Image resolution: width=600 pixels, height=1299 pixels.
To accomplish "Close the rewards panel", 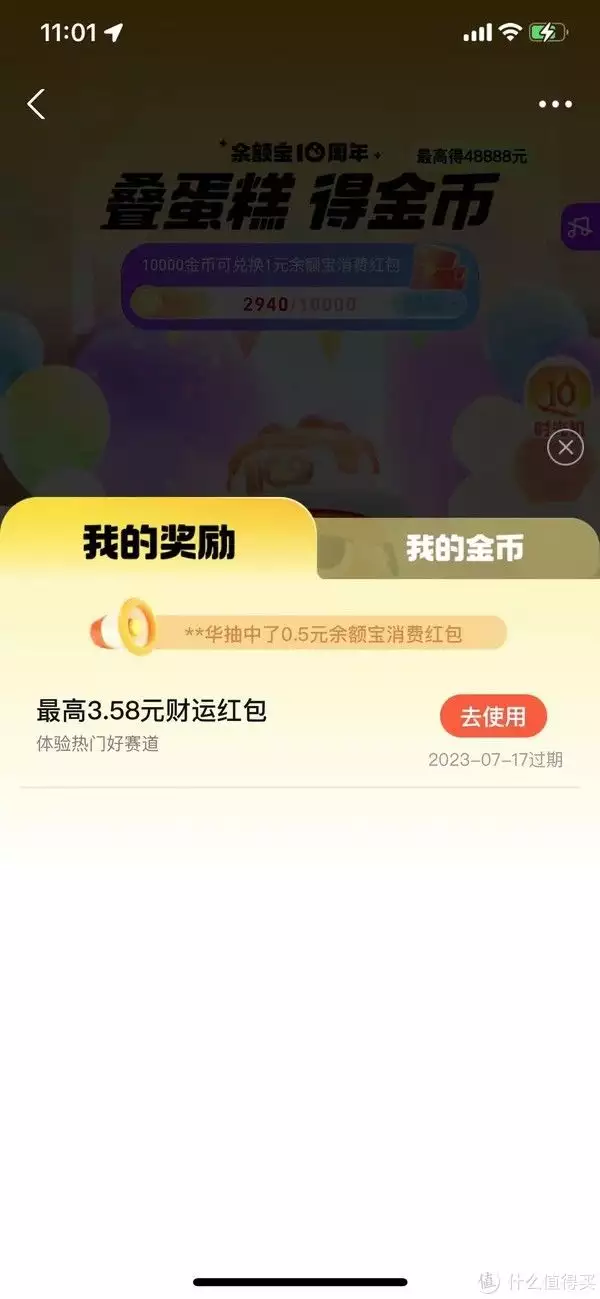I will click(566, 447).
